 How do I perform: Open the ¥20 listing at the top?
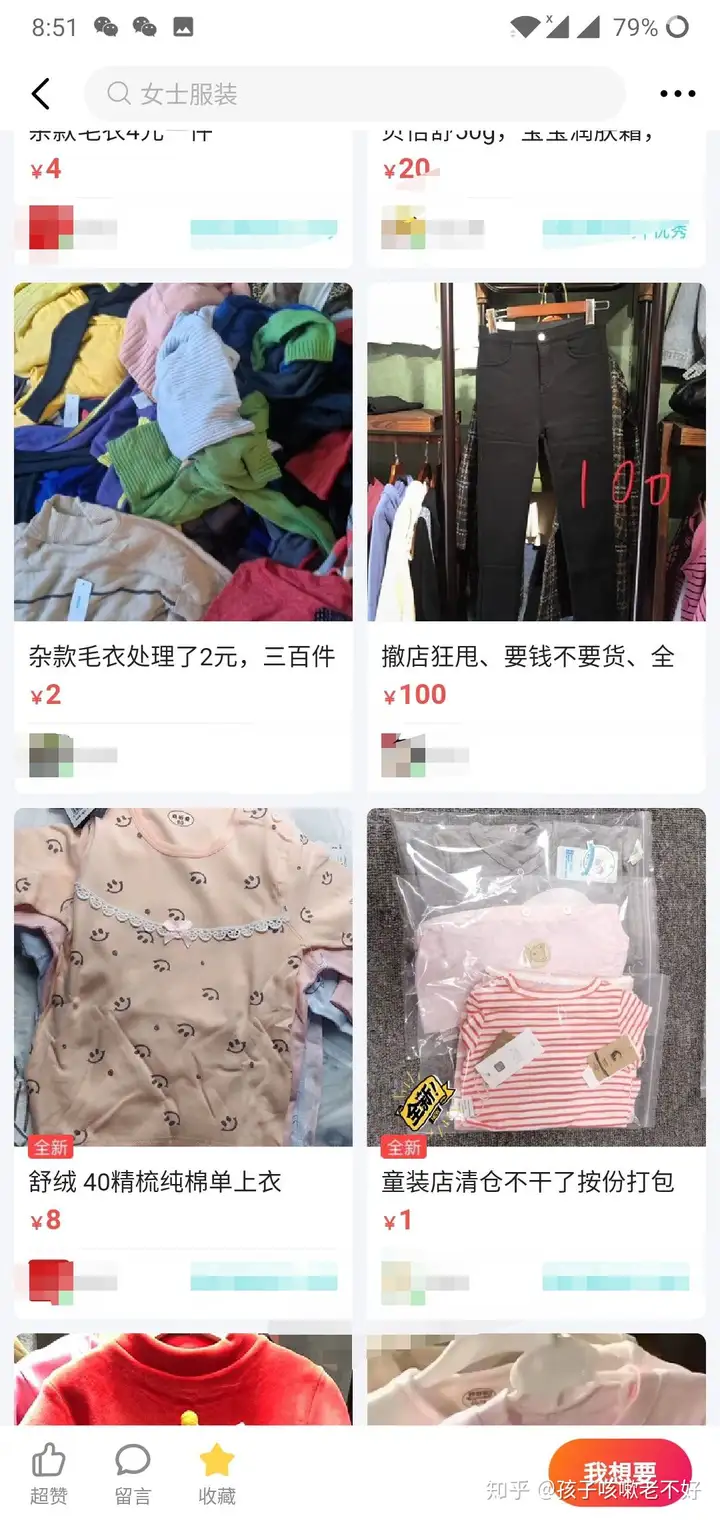coord(536,197)
